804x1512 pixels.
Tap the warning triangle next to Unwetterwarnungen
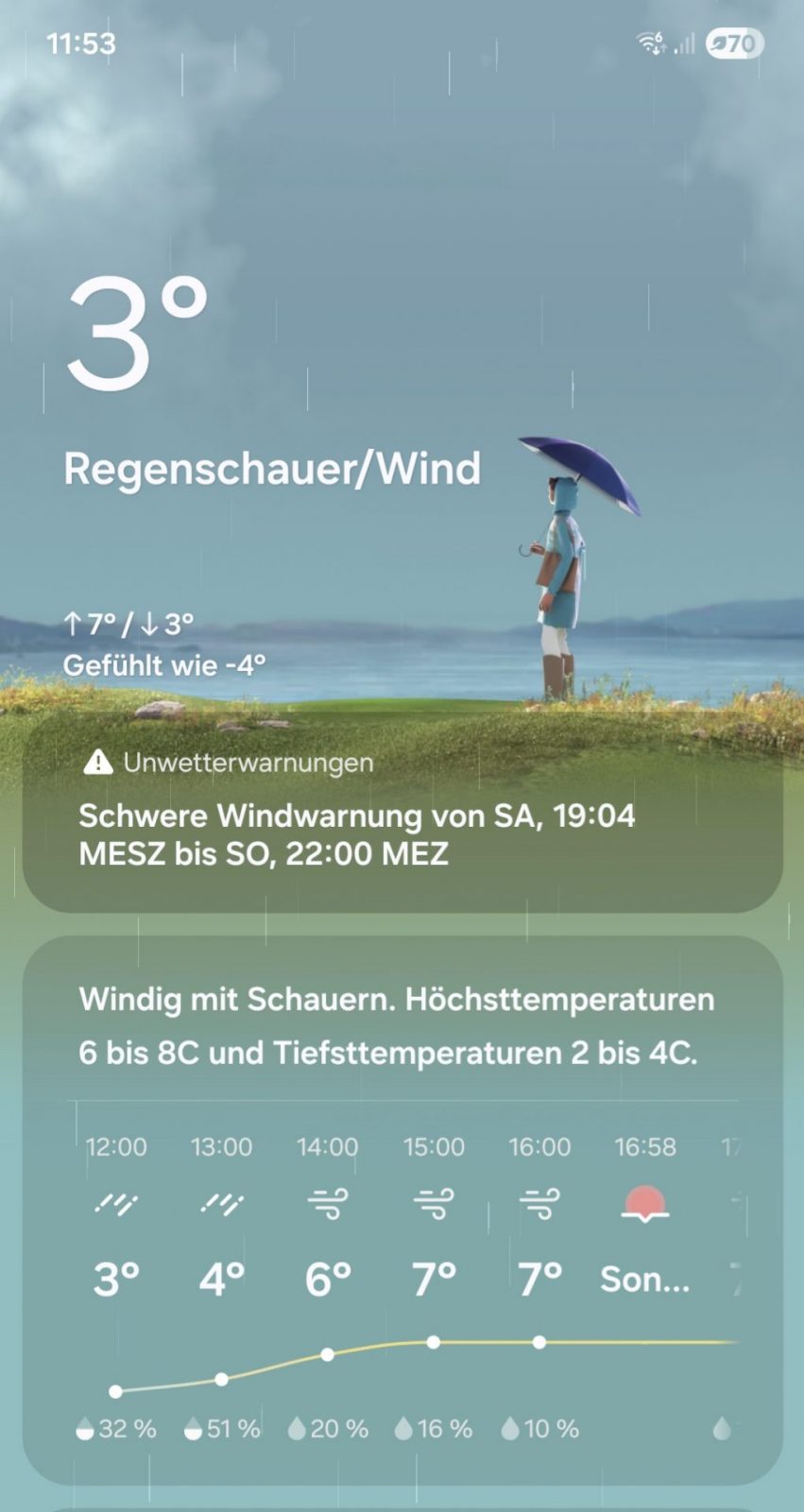[x=98, y=763]
